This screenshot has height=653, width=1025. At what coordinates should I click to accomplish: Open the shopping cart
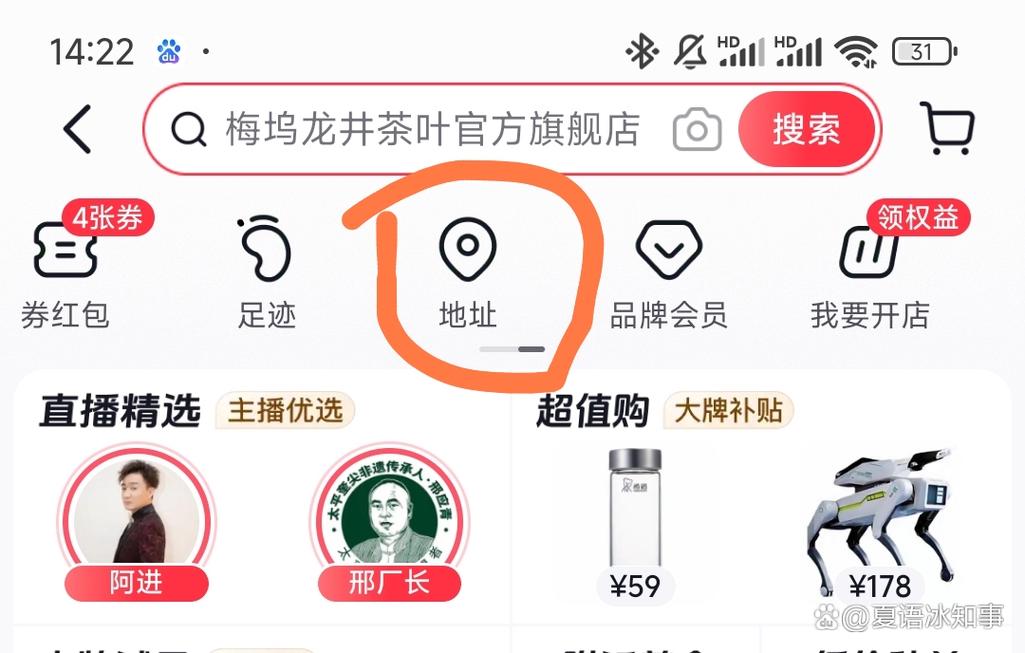coord(945,130)
